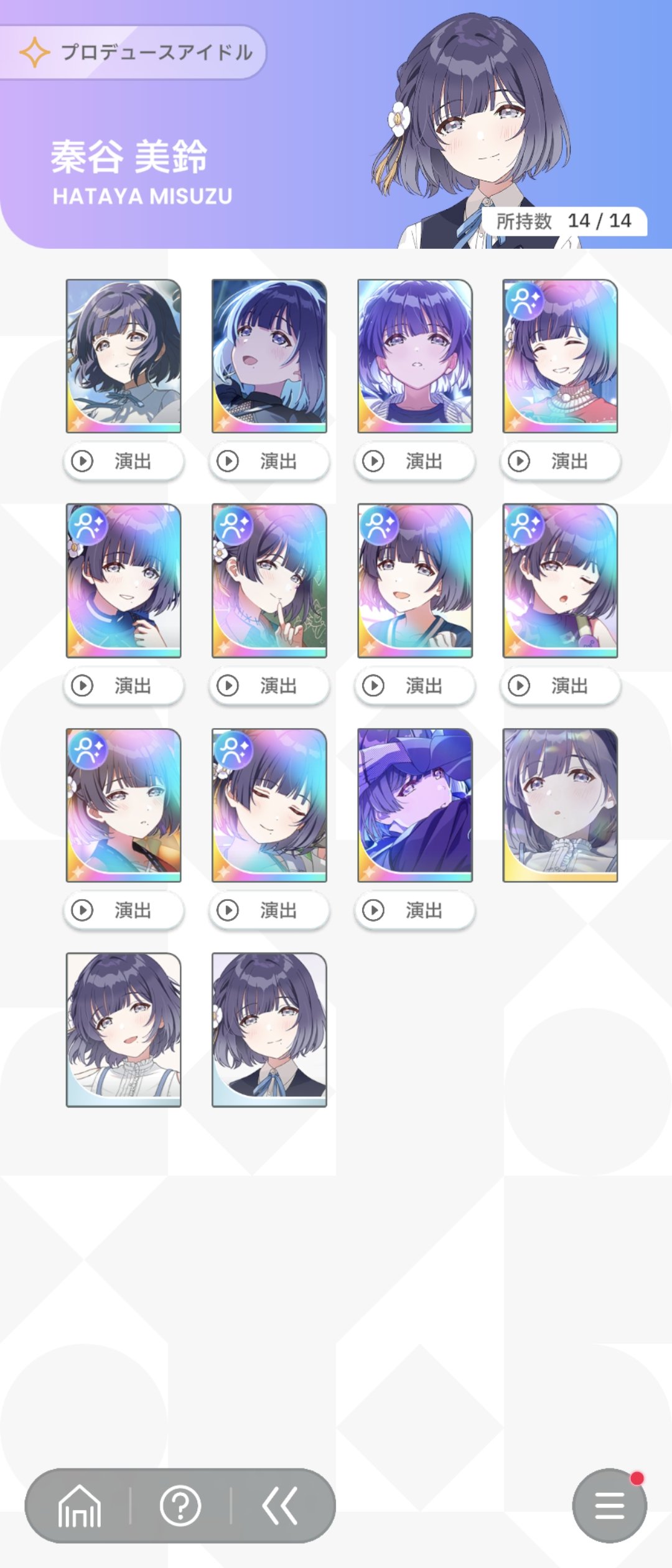
Task: Go back using the double chevron icon
Action: click(280, 1506)
